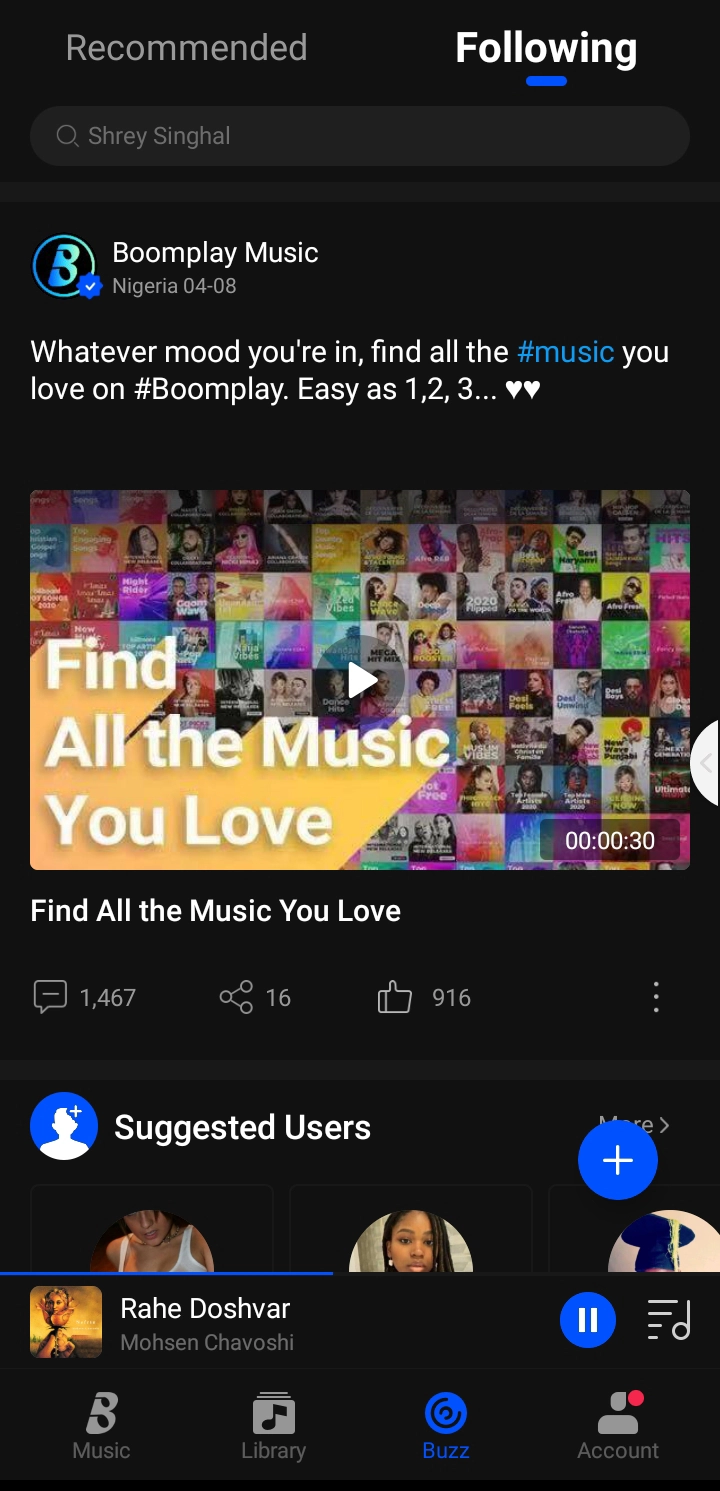Go to the Music tab
720x1491 pixels.
tap(101, 1426)
